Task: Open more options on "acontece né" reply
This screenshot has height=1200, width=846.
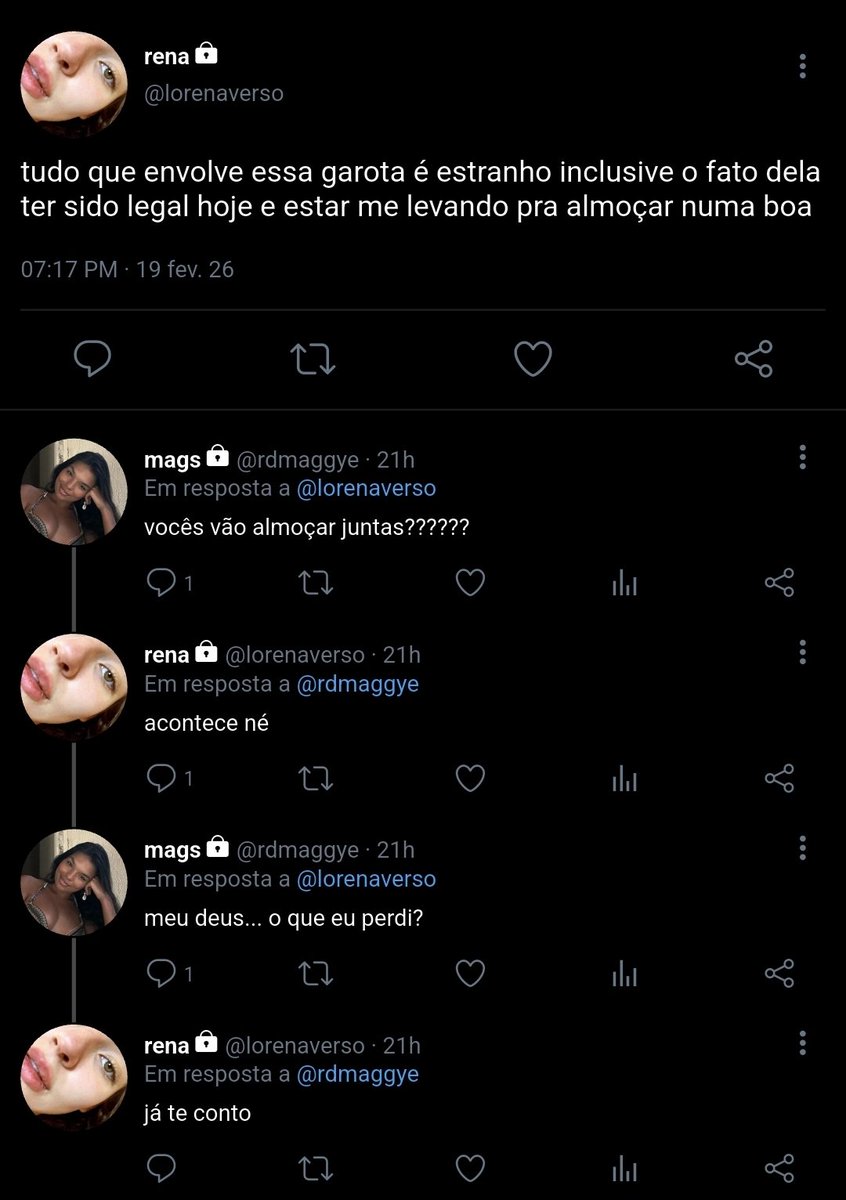Action: pyautogui.click(x=802, y=653)
